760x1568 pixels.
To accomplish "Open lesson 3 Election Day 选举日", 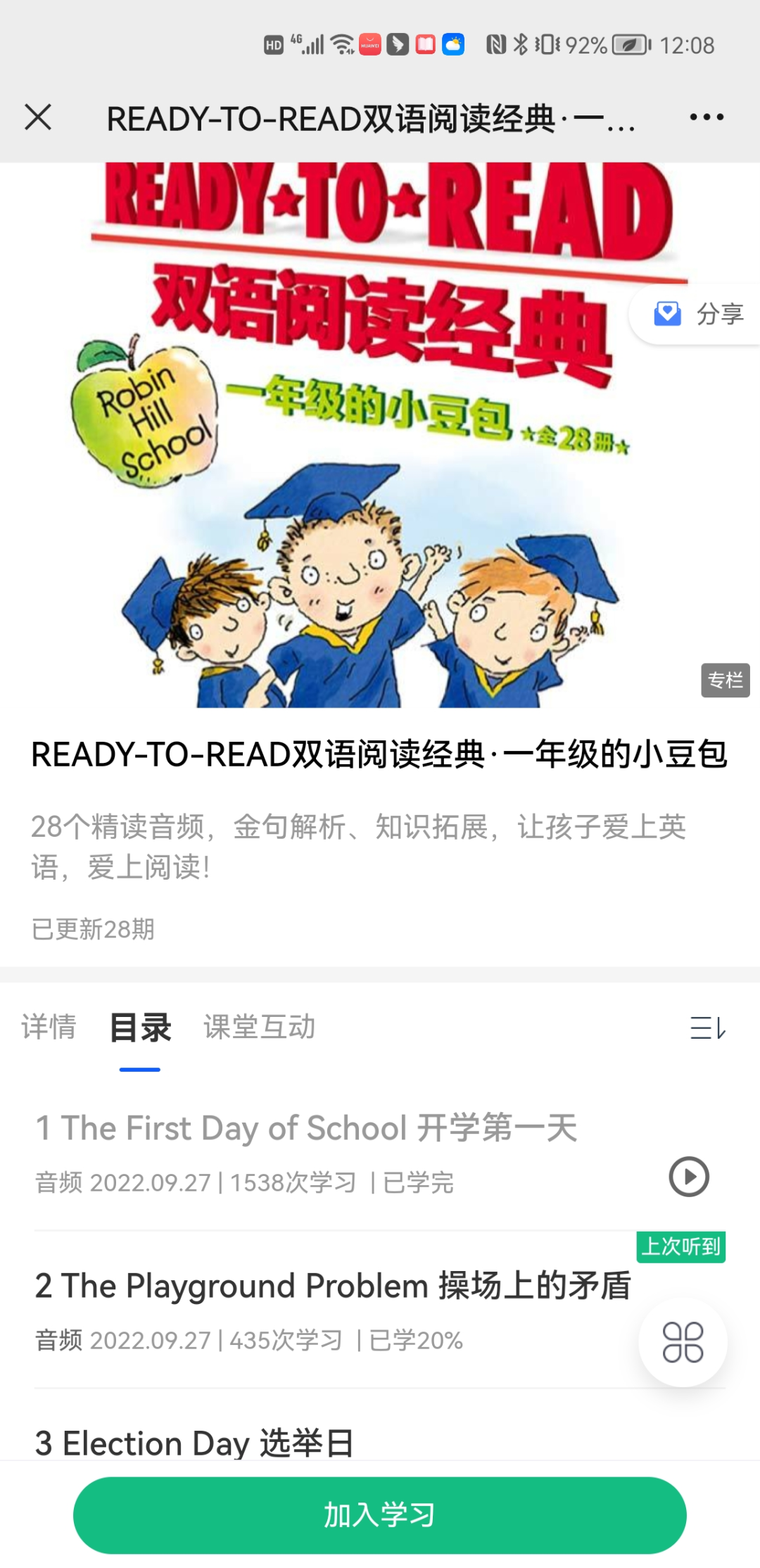I will point(194,1443).
